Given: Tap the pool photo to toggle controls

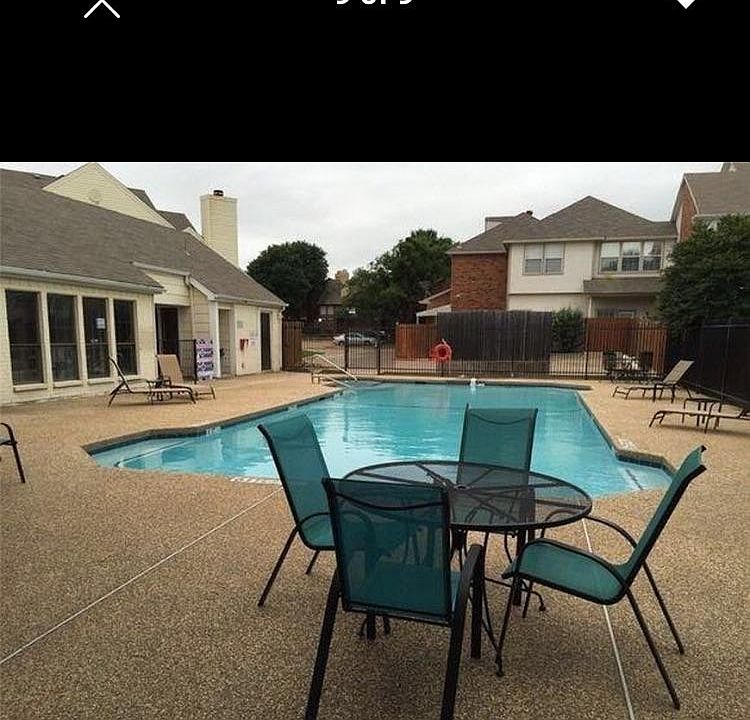Looking at the screenshot, I should click(x=375, y=440).
